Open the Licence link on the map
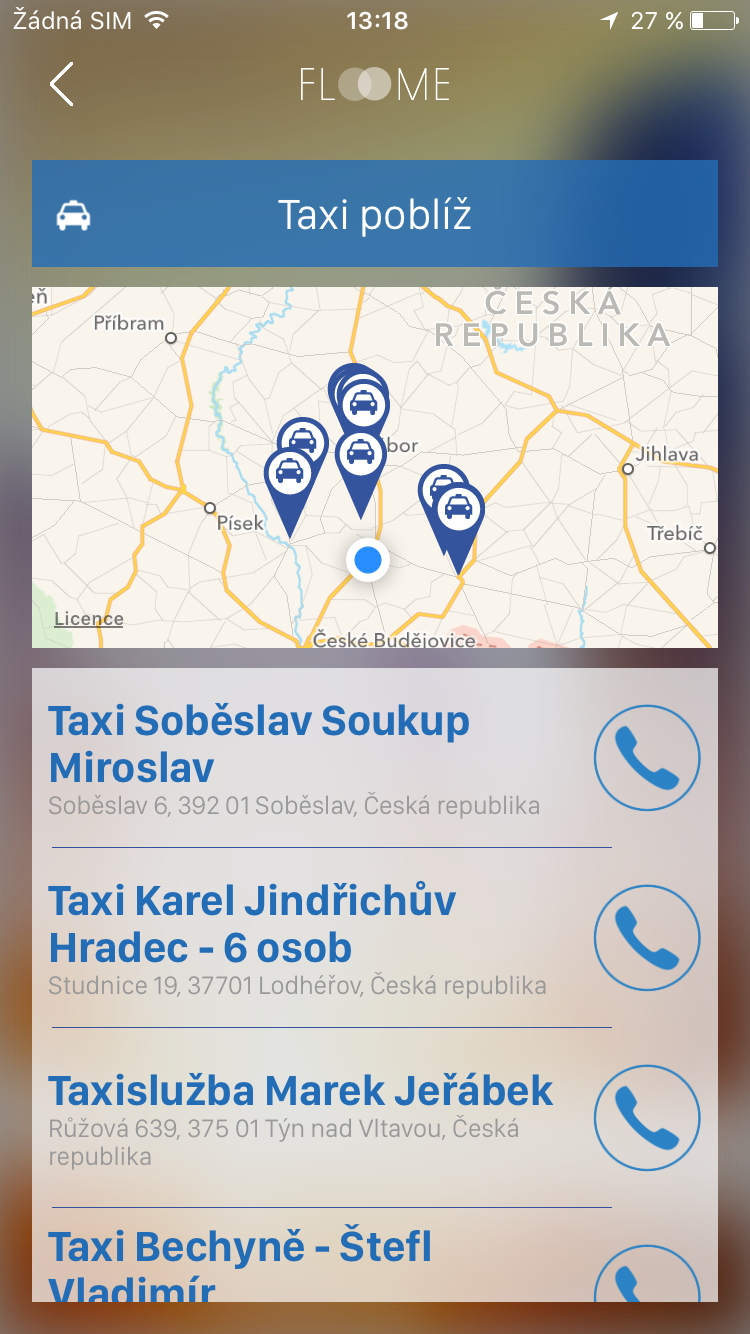The height and width of the screenshot is (1334, 750). pos(89,619)
